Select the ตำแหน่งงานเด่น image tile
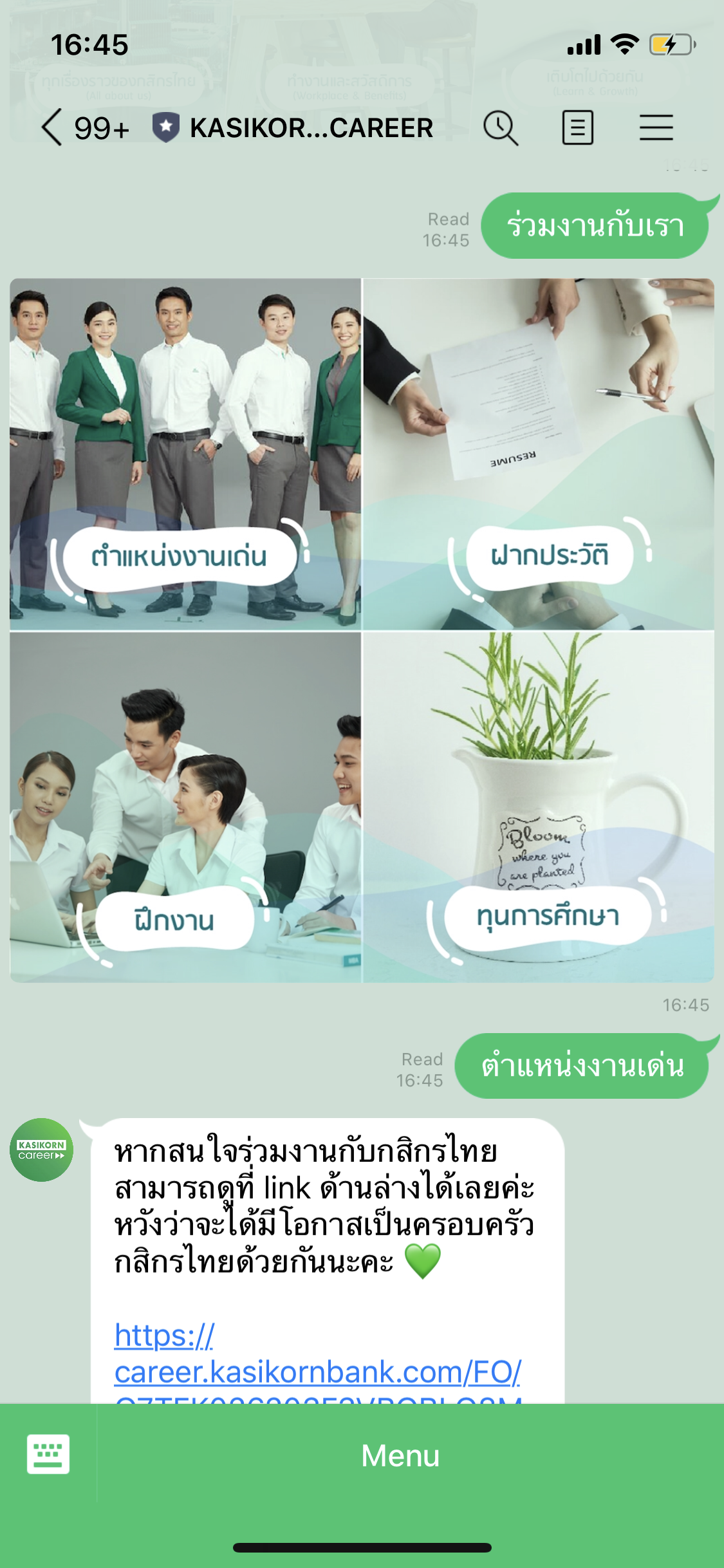This screenshot has width=724, height=1568. coord(185,454)
